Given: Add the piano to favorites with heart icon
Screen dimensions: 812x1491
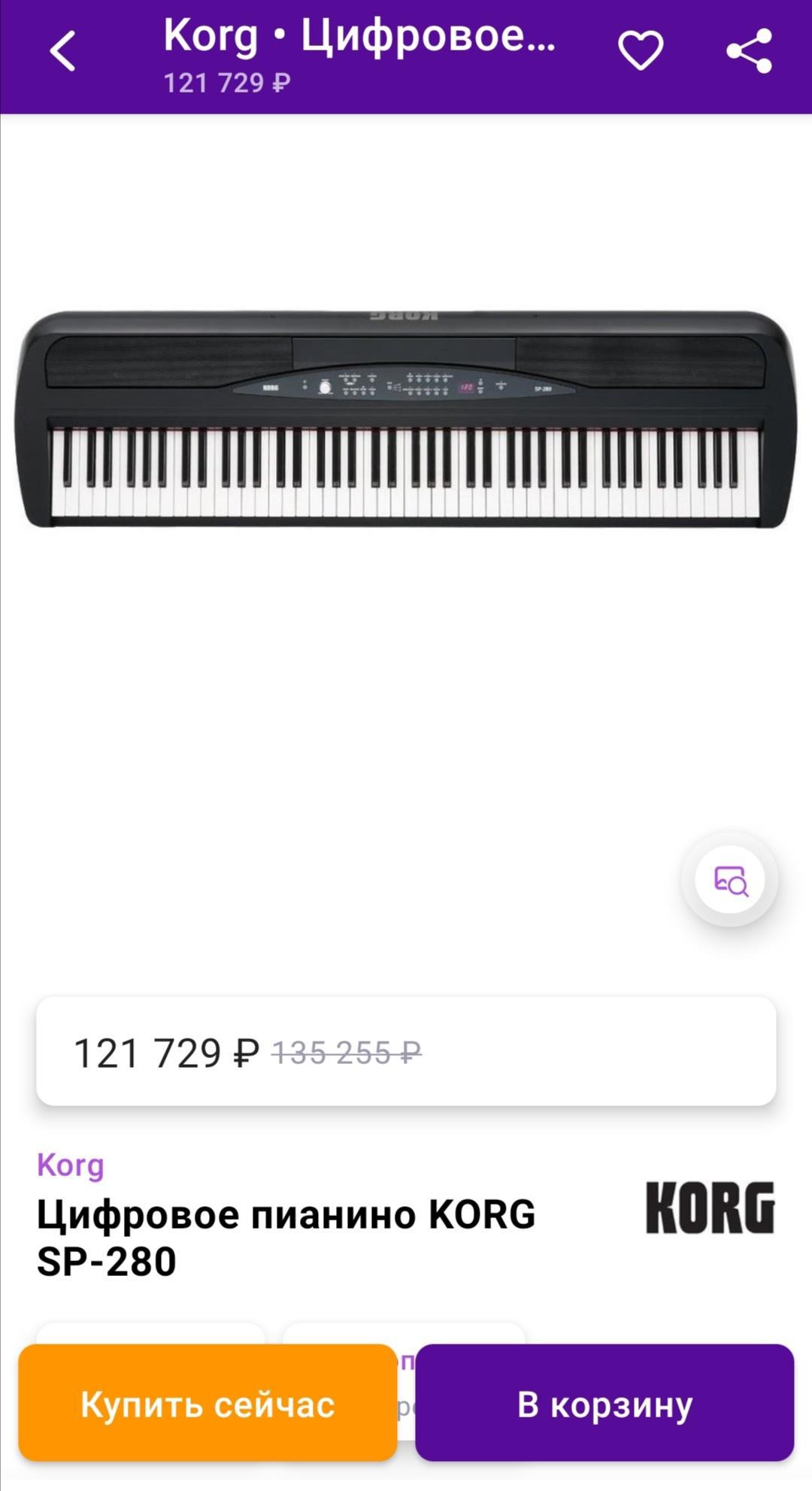Looking at the screenshot, I should [641, 51].
